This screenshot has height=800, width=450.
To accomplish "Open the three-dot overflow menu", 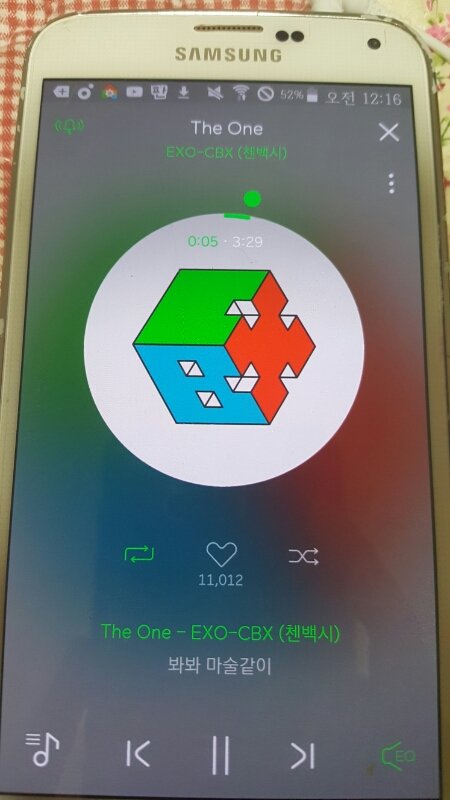I will click(x=391, y=183).
